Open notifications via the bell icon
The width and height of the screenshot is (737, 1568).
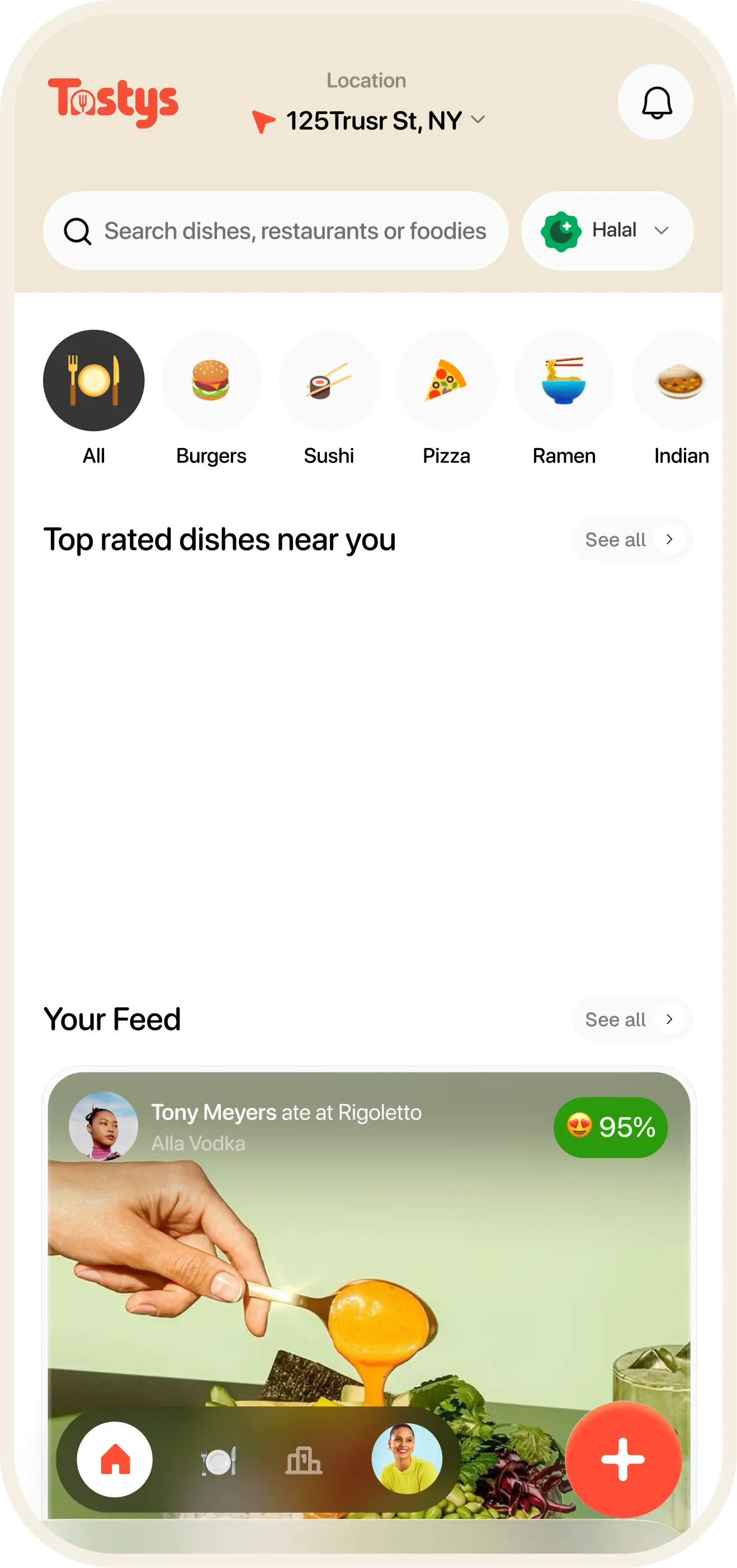[655, 102]
